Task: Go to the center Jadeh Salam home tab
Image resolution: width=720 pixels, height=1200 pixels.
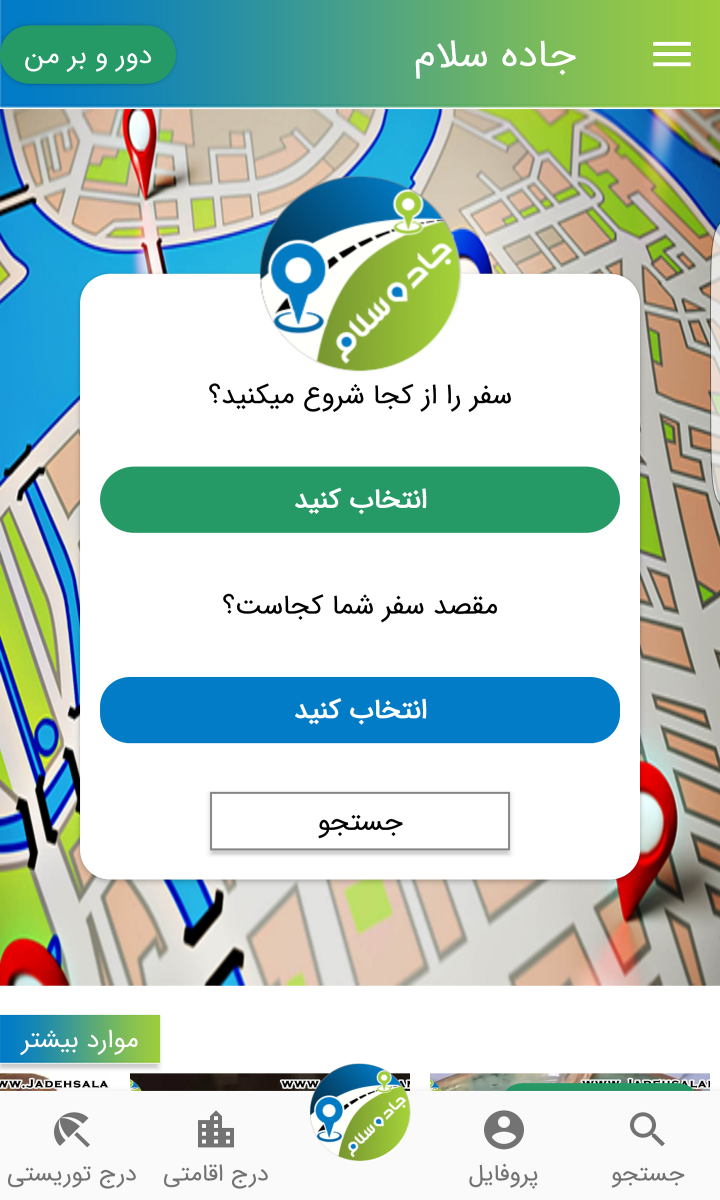Action: click(360, 1112)
